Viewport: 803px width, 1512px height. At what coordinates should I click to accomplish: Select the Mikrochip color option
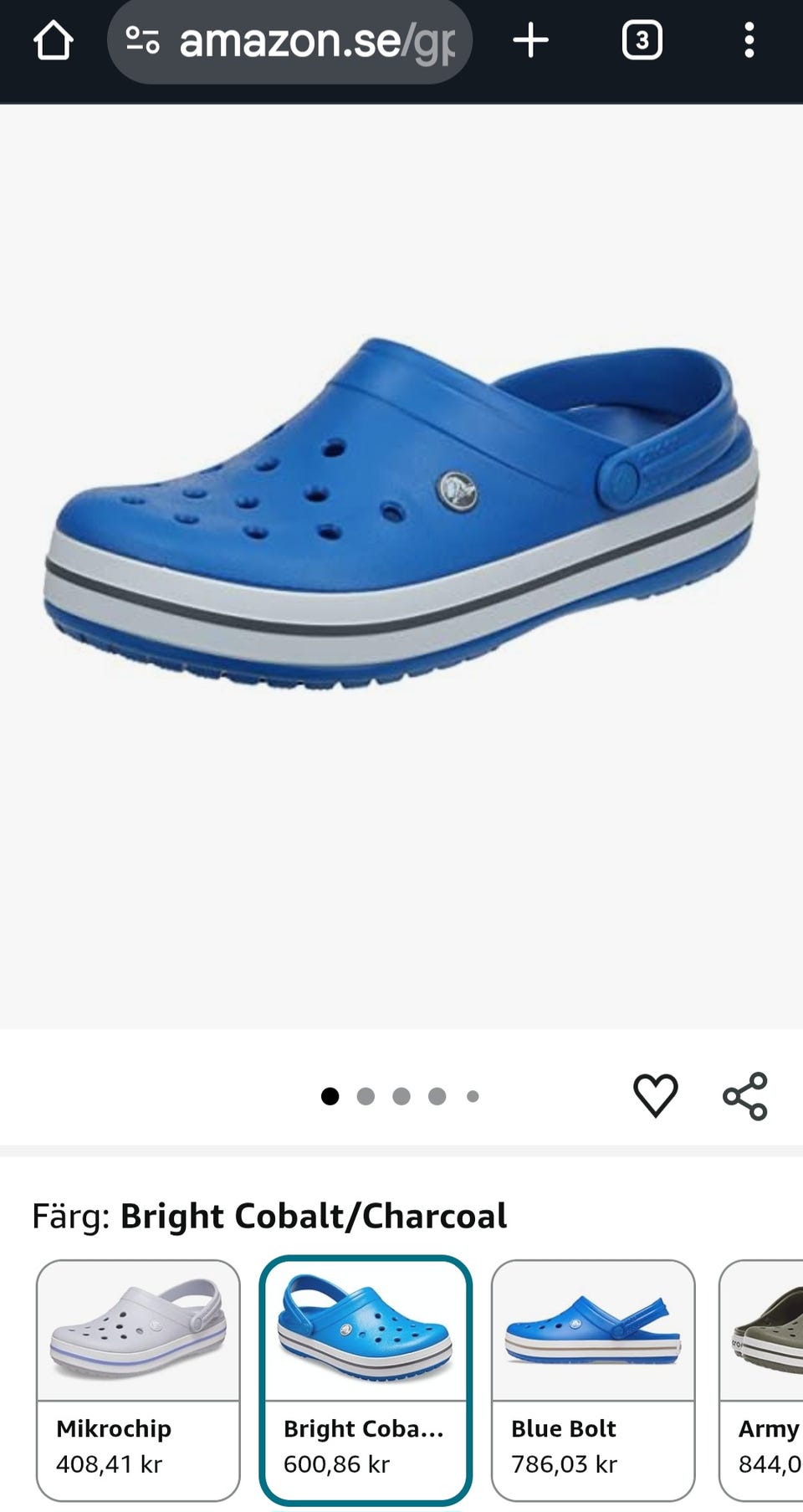click(138, 1380)
